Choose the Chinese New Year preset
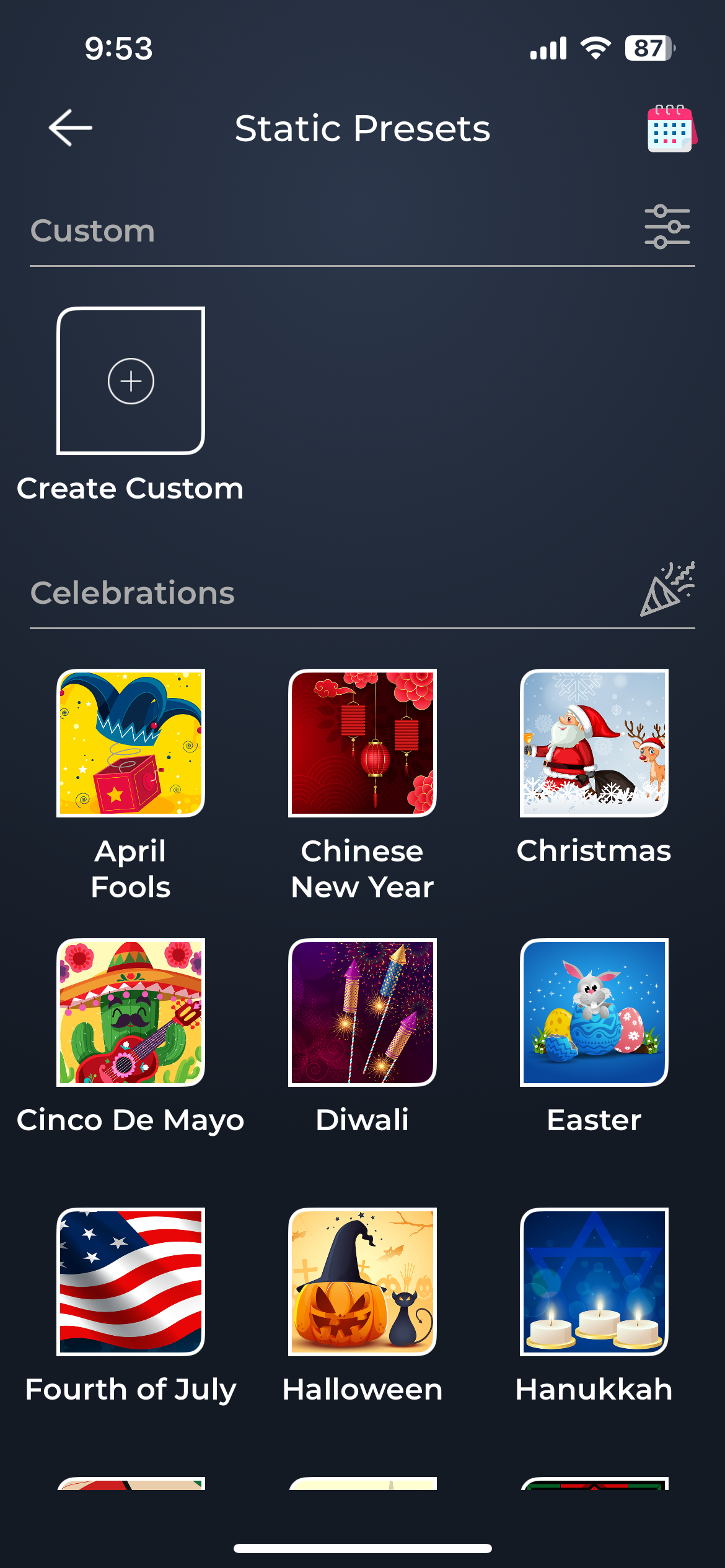The image size is (725, 1568). tap(362, 743)
